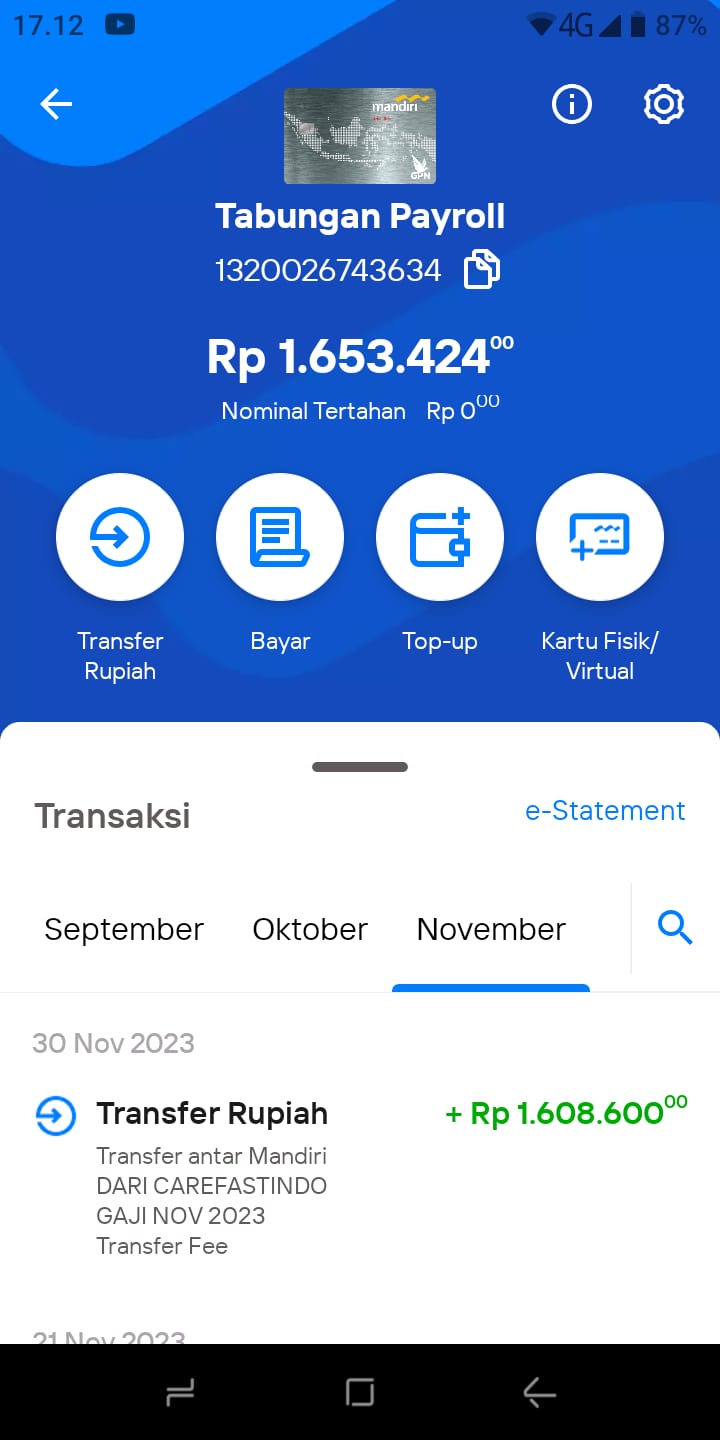Open Kartu Fisik/Virtual
This screenshot has height=1440, width=720.
point(600,537)
